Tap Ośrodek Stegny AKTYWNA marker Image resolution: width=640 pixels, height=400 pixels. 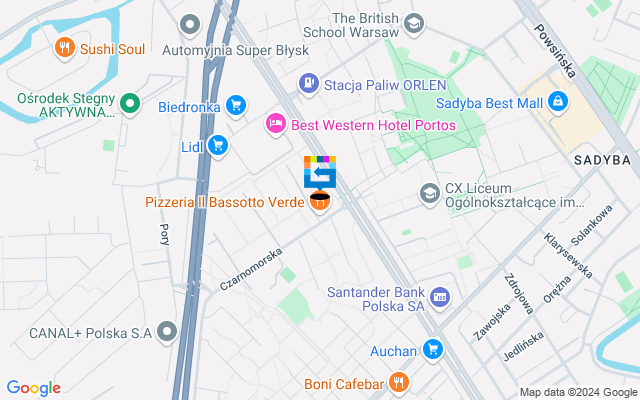129,102
